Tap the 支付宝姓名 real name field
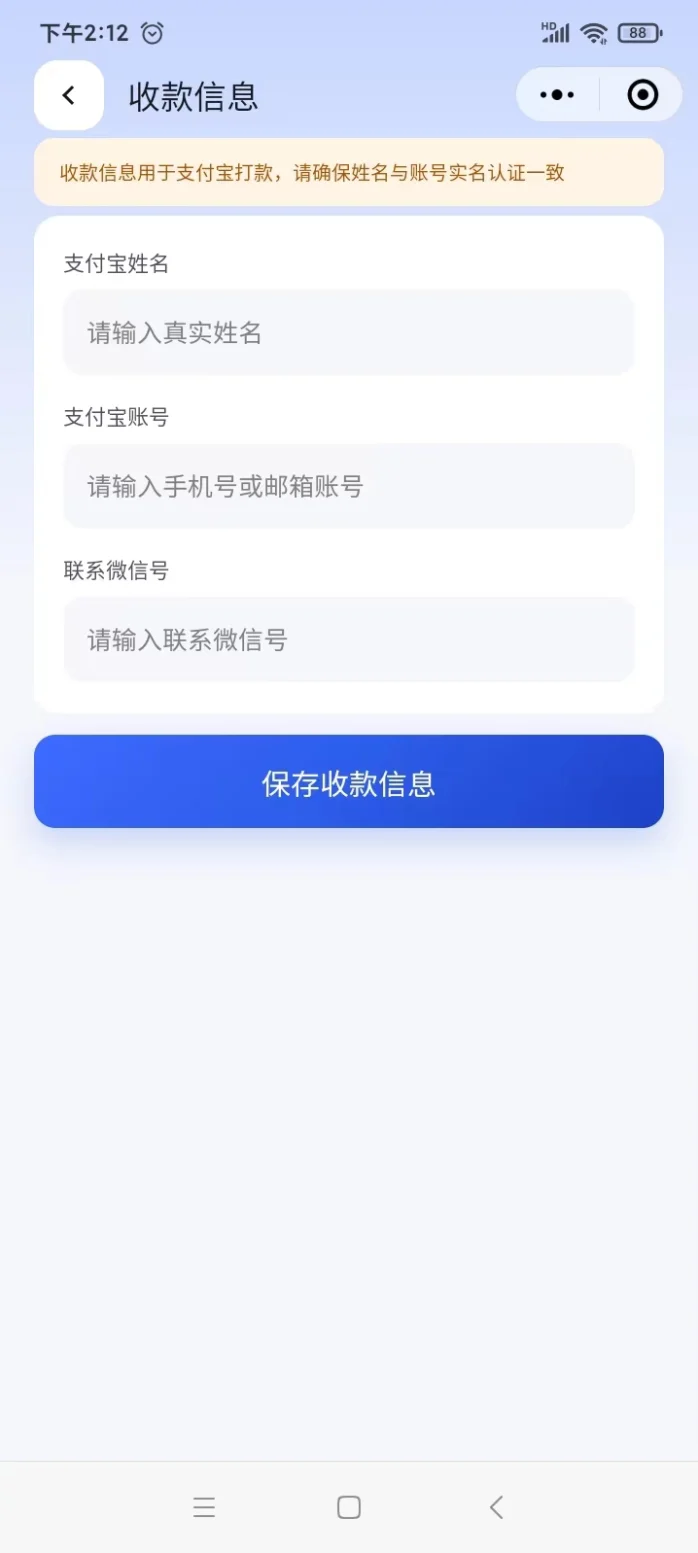The height and width of the screenshot is (1553, 698). [x=349, y=333]
